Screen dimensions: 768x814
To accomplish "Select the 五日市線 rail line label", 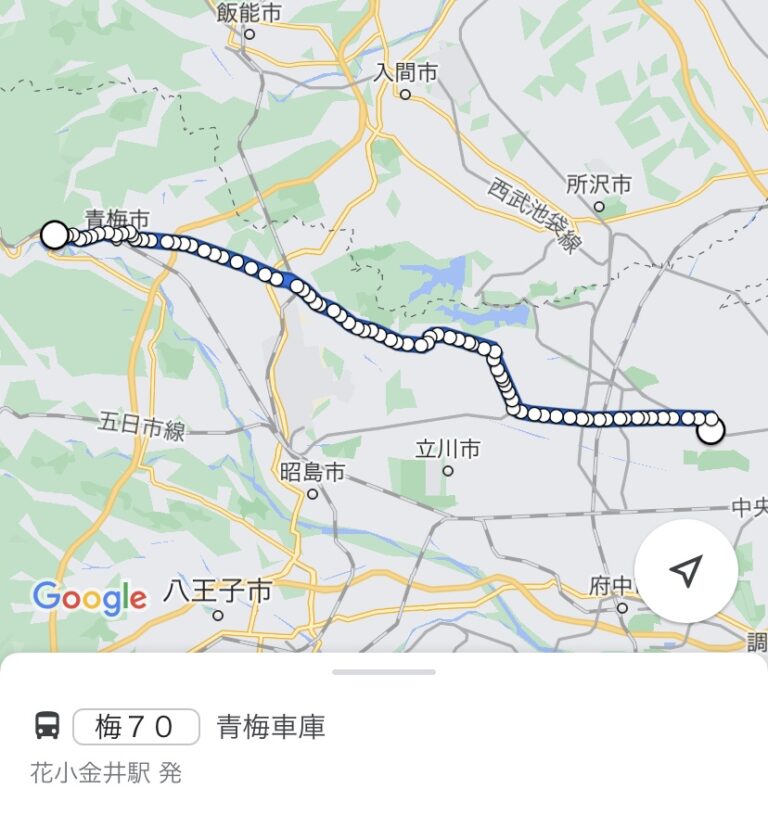I will 140,424.
